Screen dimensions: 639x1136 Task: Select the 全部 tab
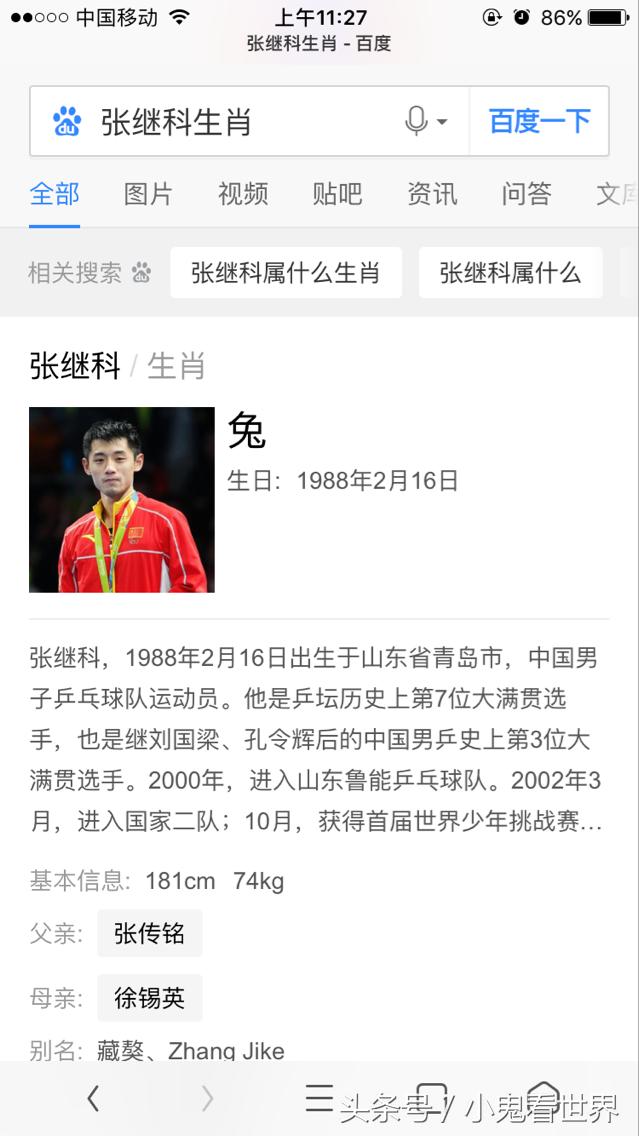54,194
